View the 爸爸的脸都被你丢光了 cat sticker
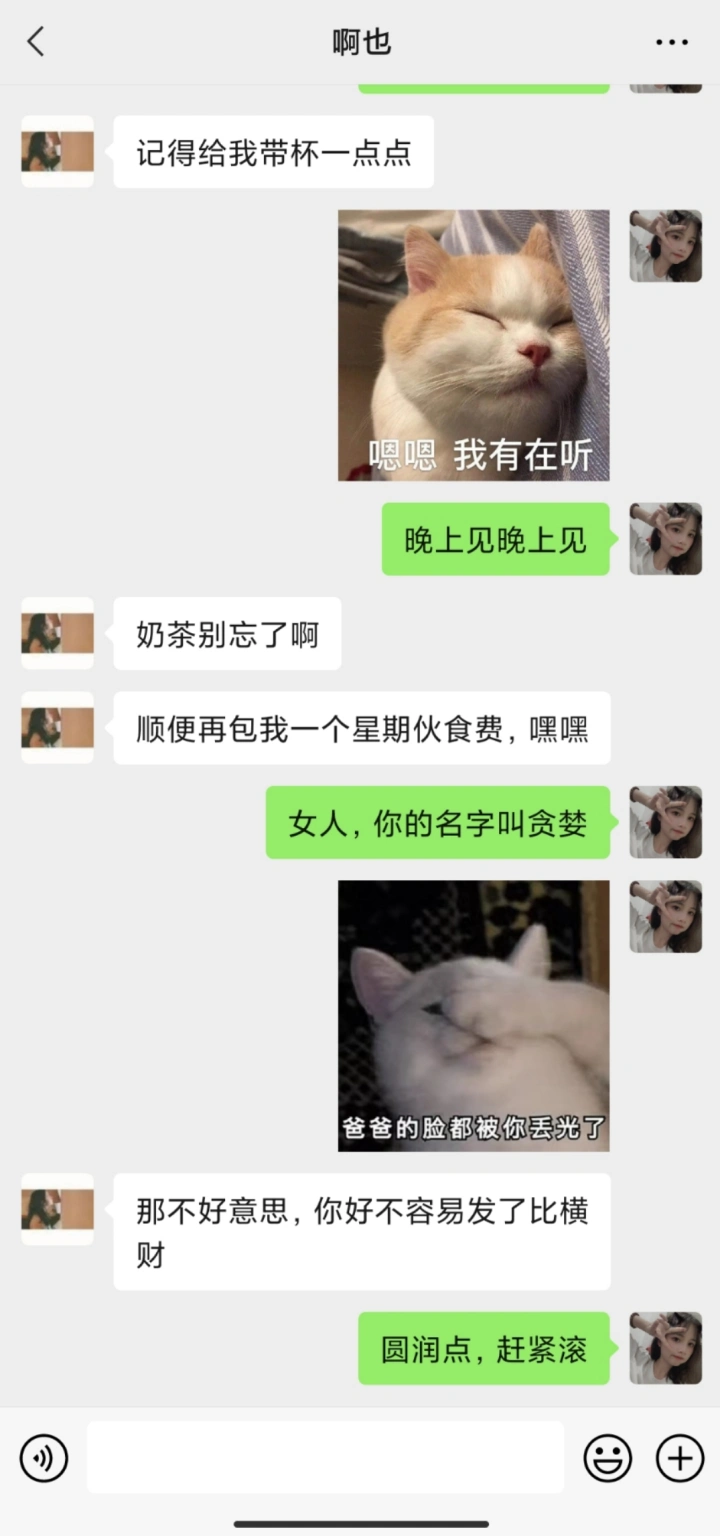This screenshot has width=720, height=1536. [473, 1015]
